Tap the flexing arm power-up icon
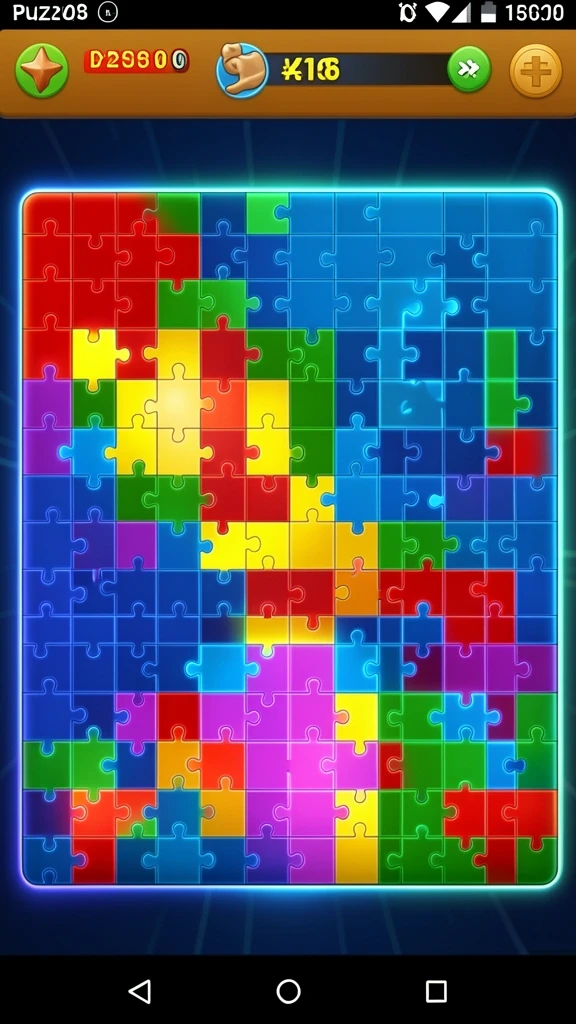Image resolution: width=576 pixels, height=1024 pixels. 242,70
